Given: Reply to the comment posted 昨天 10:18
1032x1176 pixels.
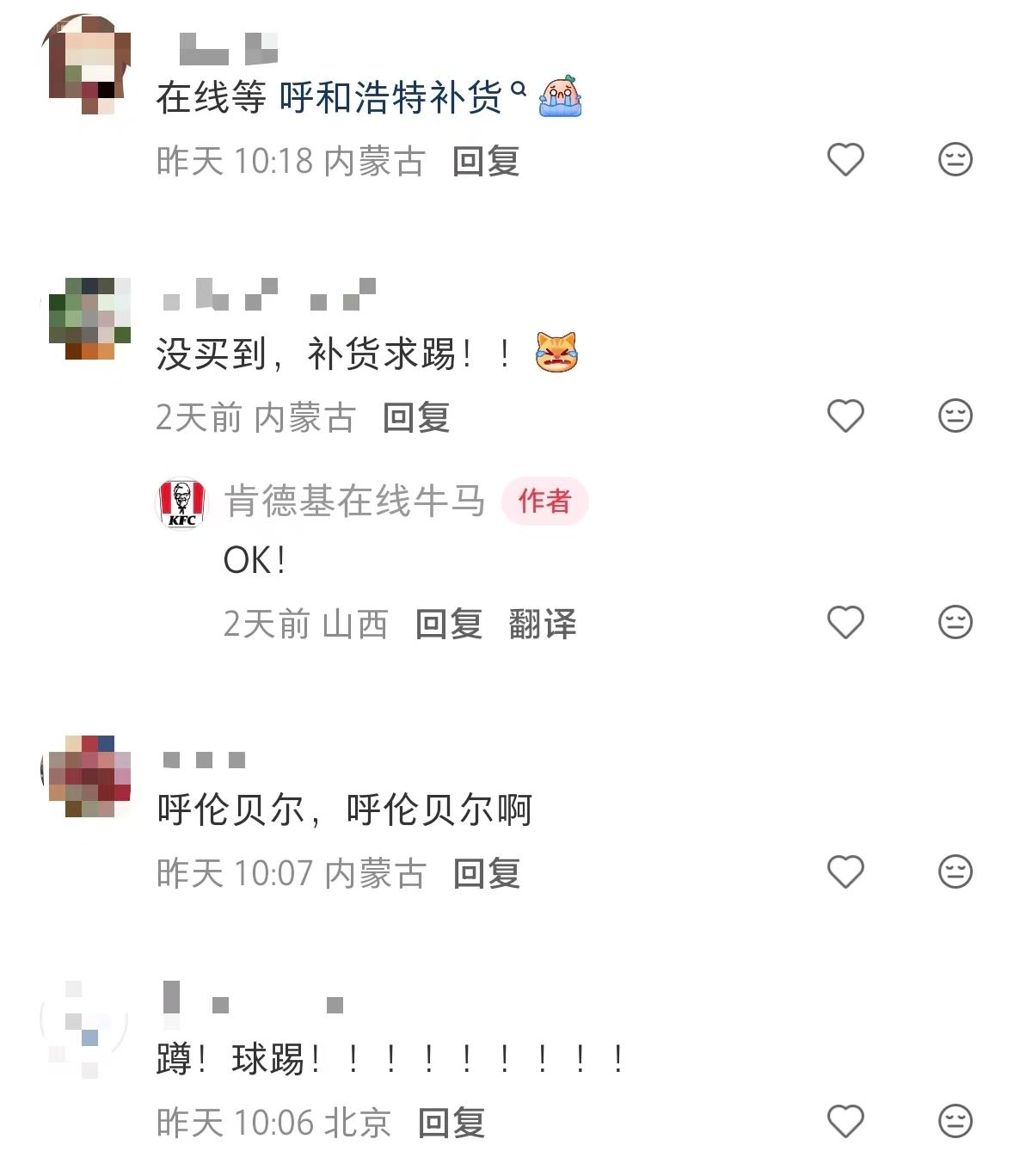Looking at the screenshot, I should click(x=486, y=162).
